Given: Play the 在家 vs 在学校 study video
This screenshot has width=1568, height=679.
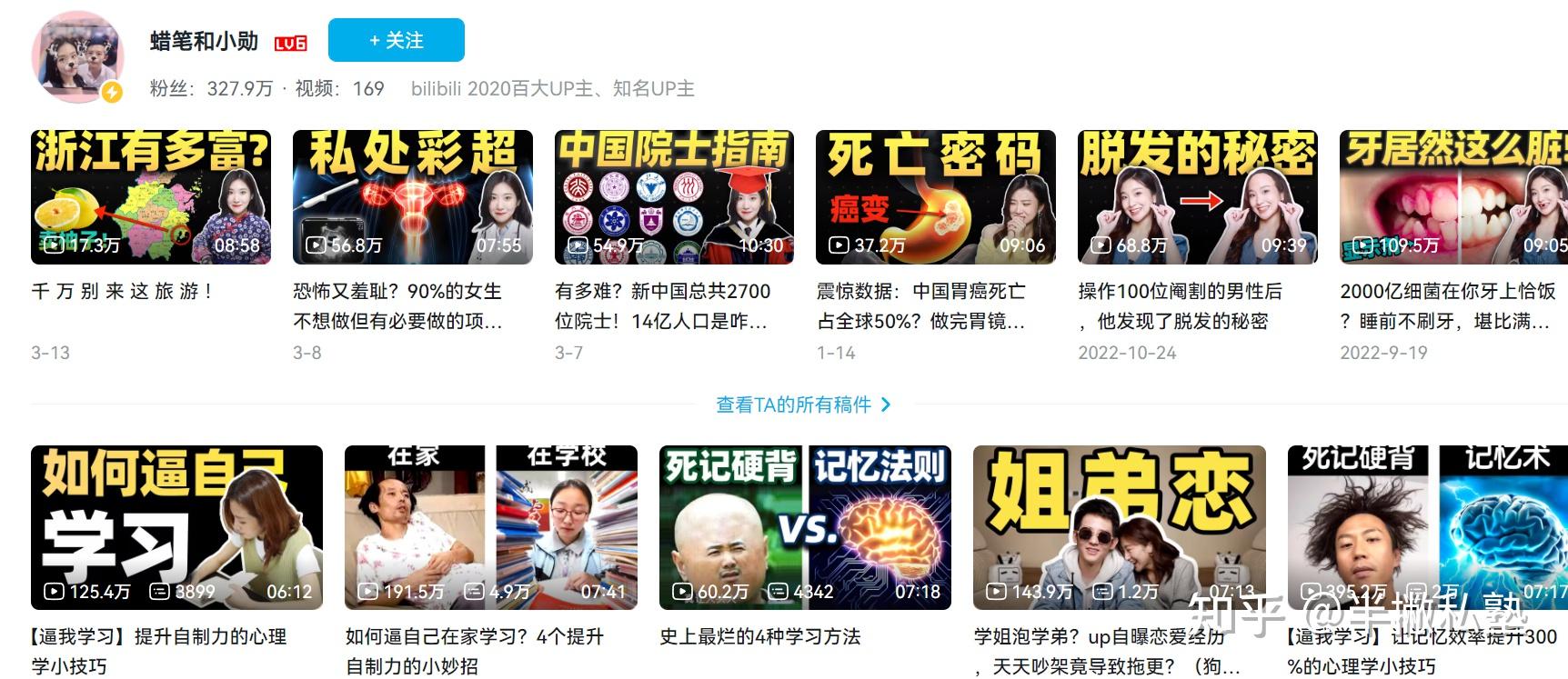Looking at the screenshot, I should [x=491, y=527].
